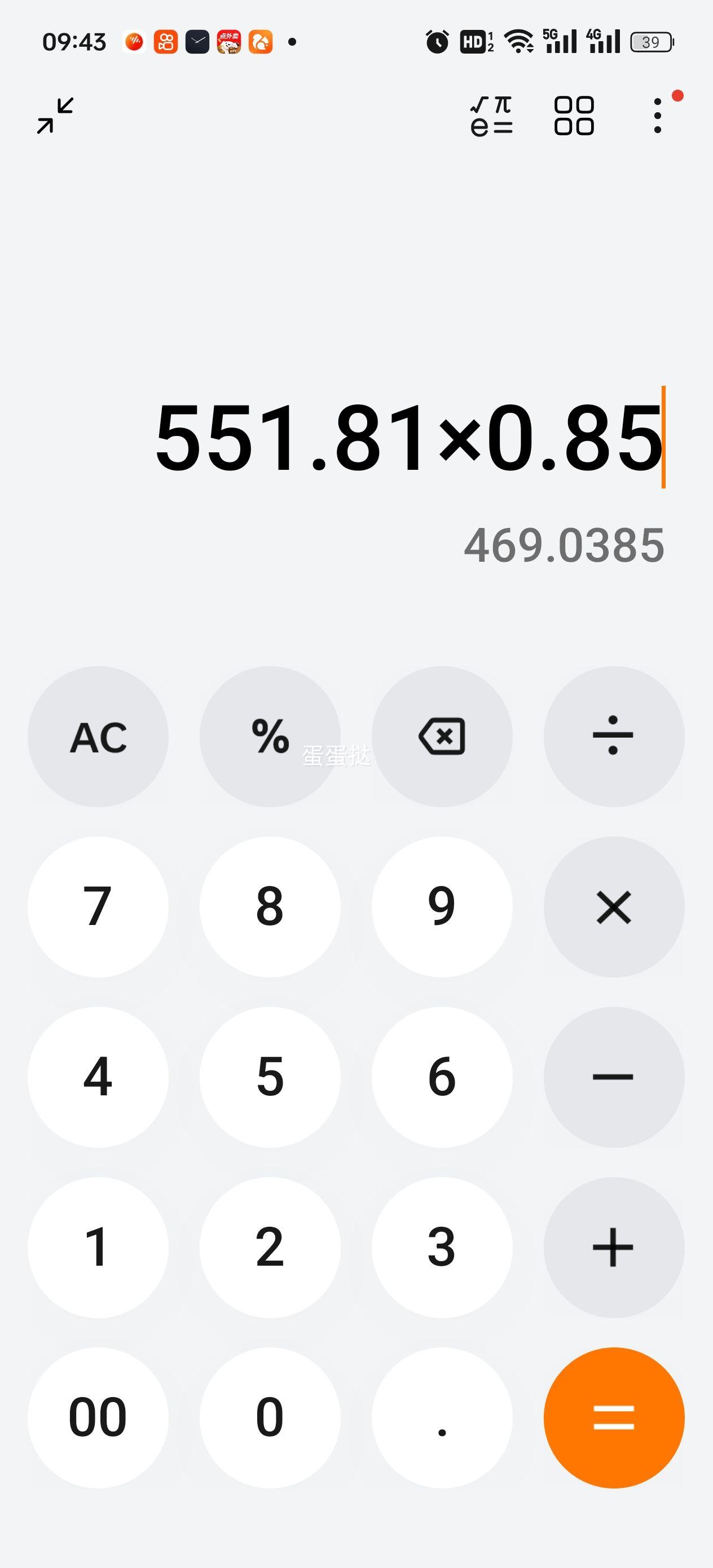Select the plus operator
This screenshot has height=1568, width=713.
pos(614,1248)
